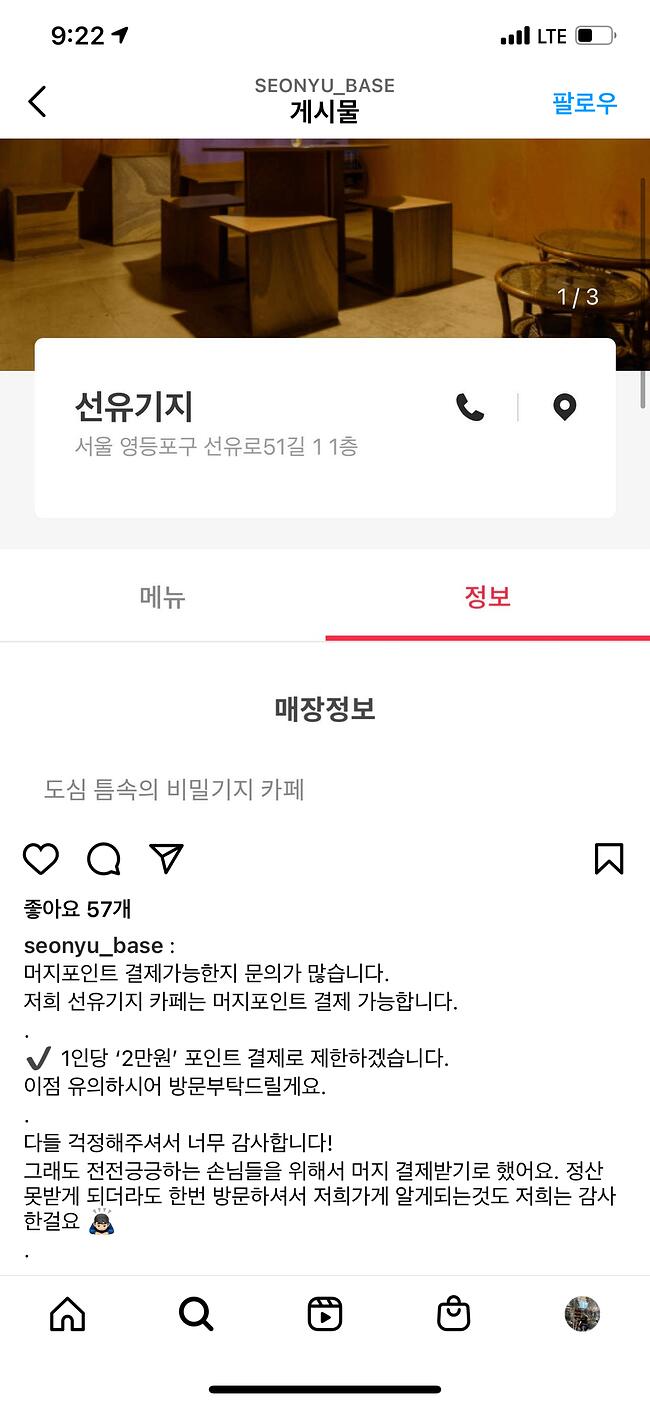Bookmark this post
650x1406 pixels.
coord(609,859)
